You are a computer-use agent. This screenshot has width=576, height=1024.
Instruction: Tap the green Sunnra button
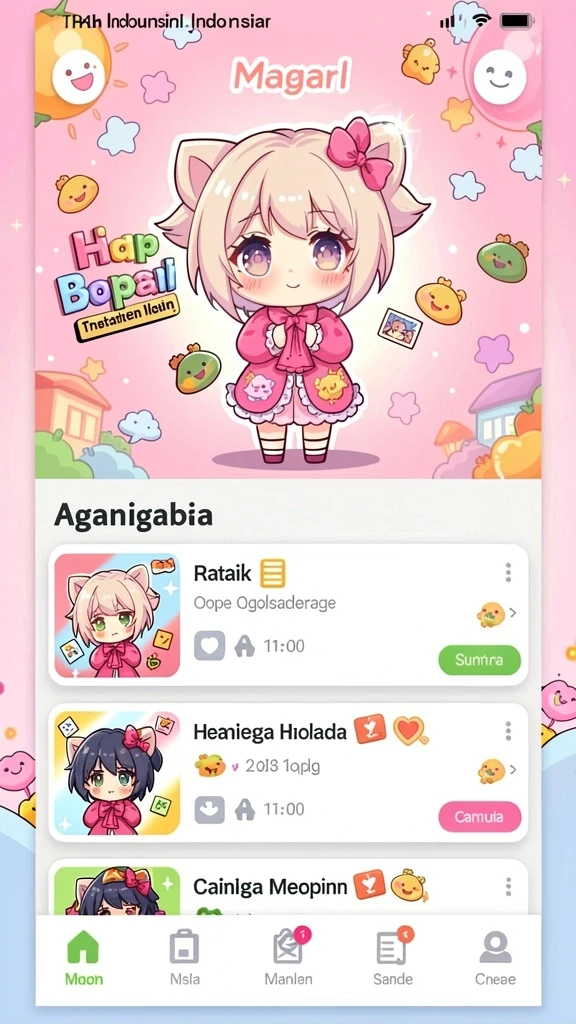(x=479, y=660)
